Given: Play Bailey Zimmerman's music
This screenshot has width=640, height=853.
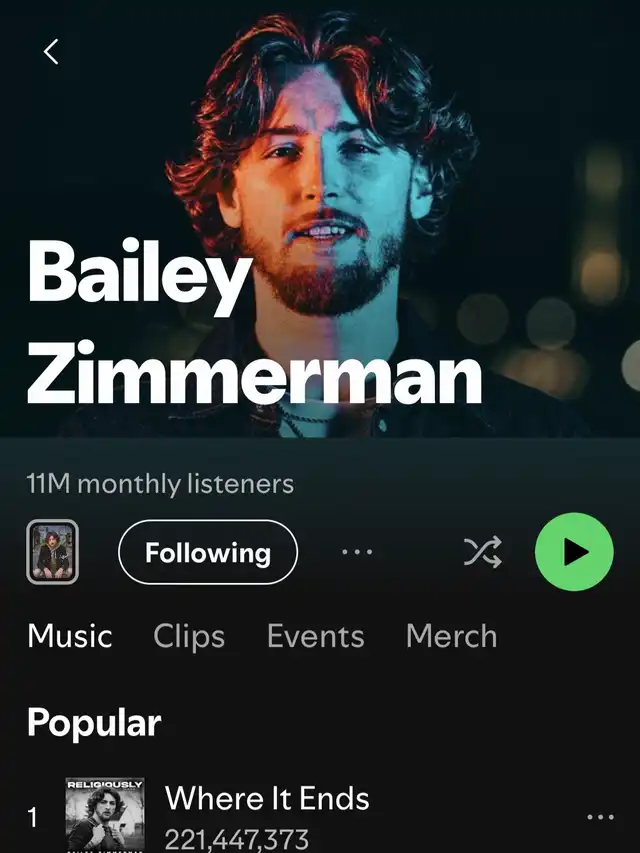Looking at the screenshot, I should coord(574,552).
